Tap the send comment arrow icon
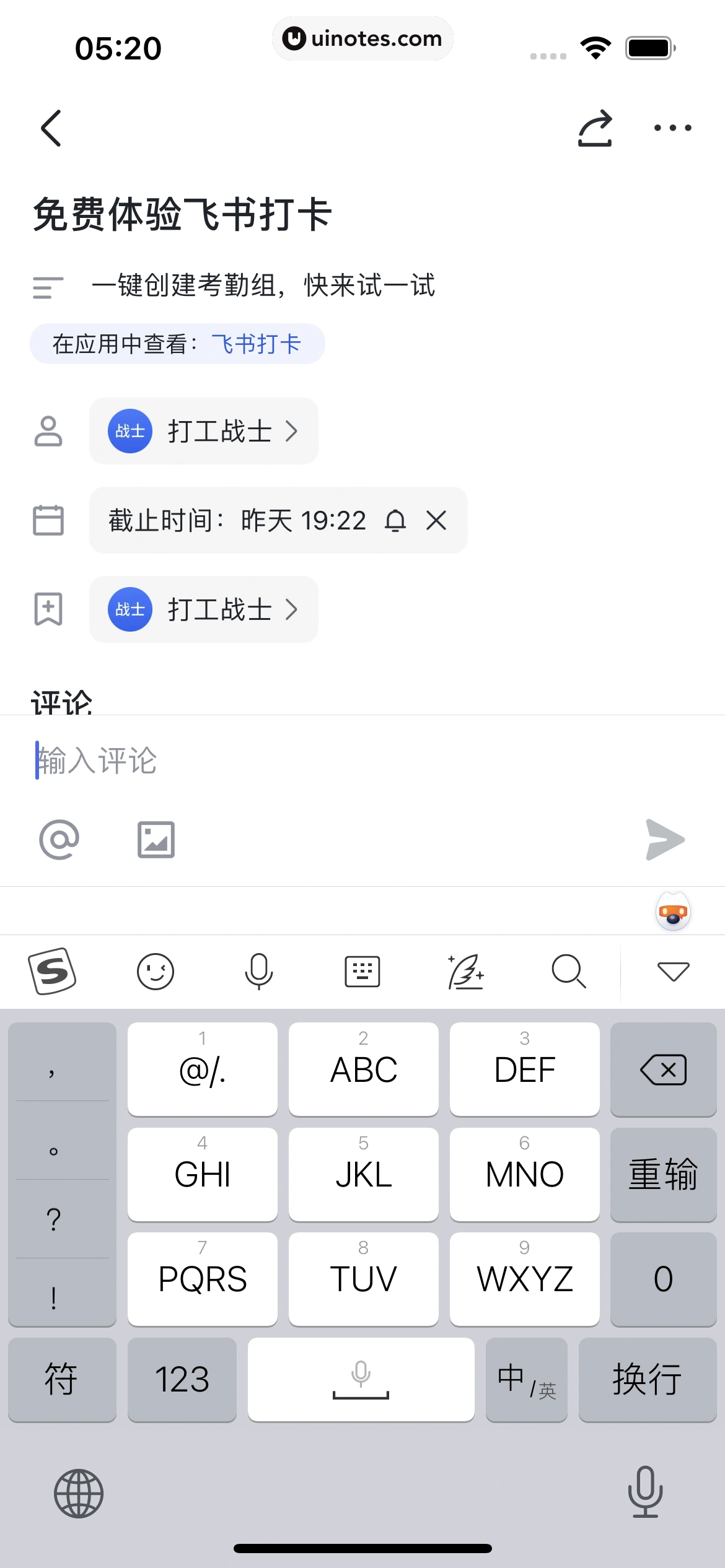The width and height of the screenshot is (725, 1568). click(x=665, y=839)
